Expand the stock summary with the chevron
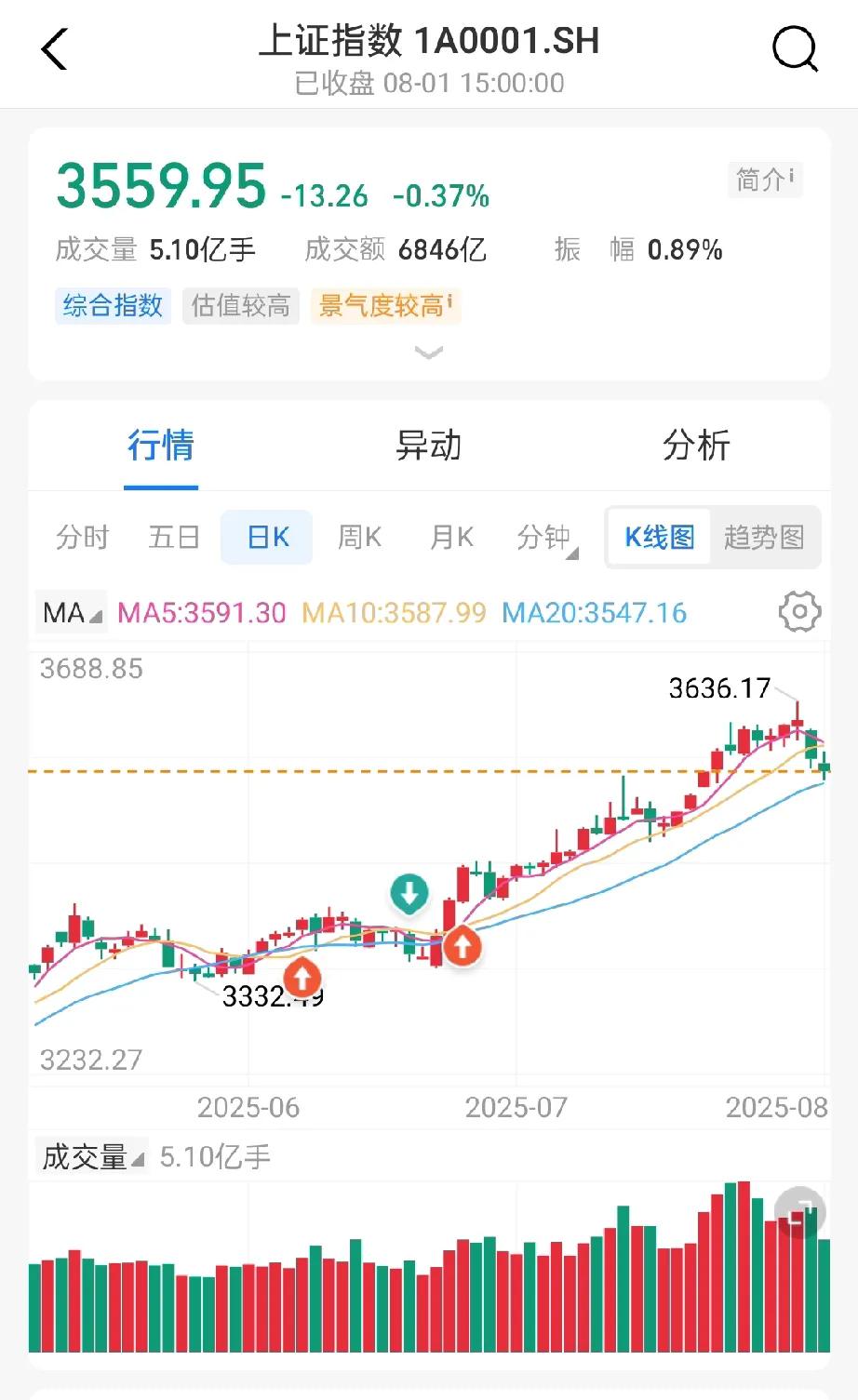858x1400 pixels. [428, 353]
